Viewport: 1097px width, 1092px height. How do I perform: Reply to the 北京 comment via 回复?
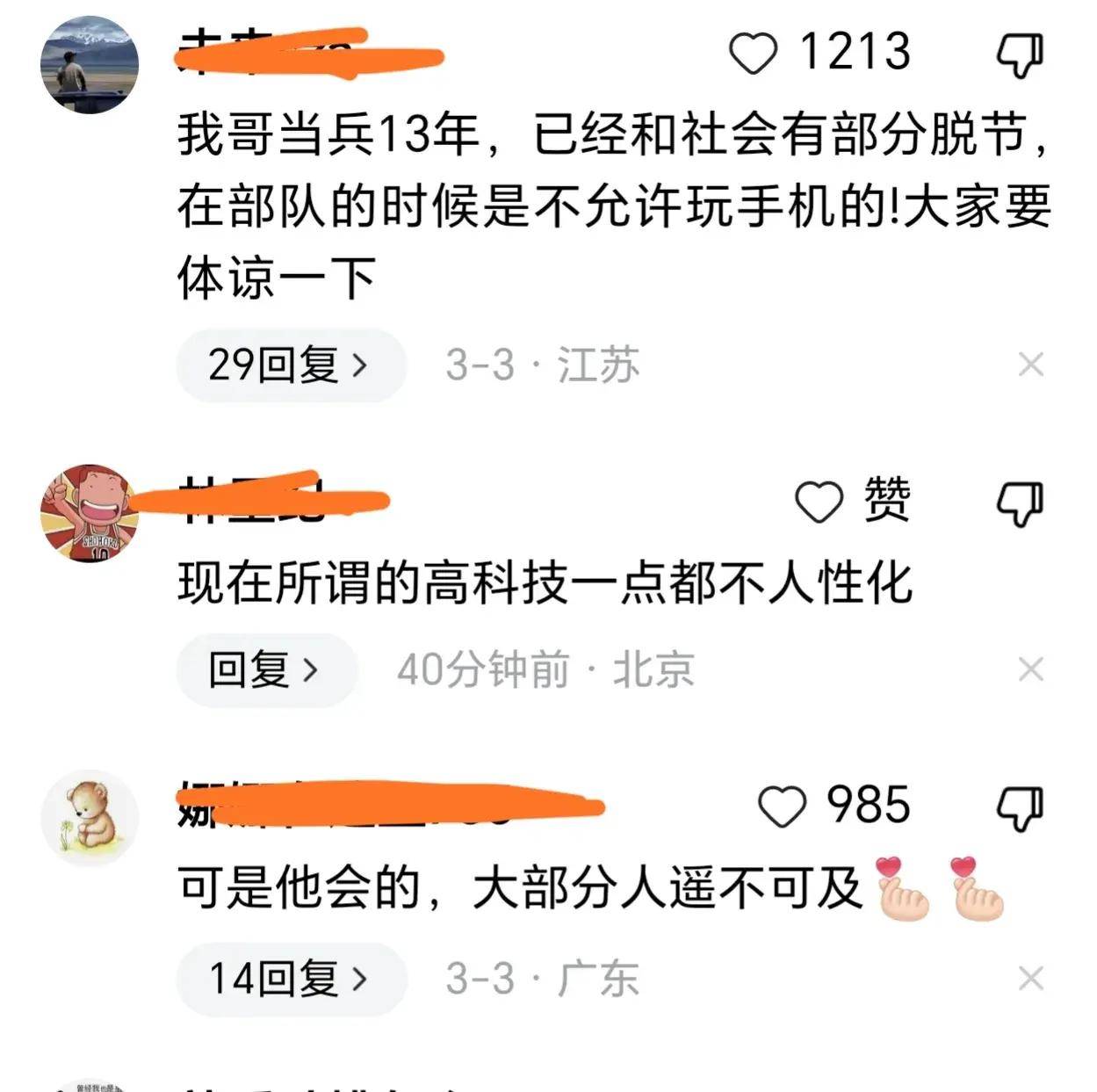265,670
